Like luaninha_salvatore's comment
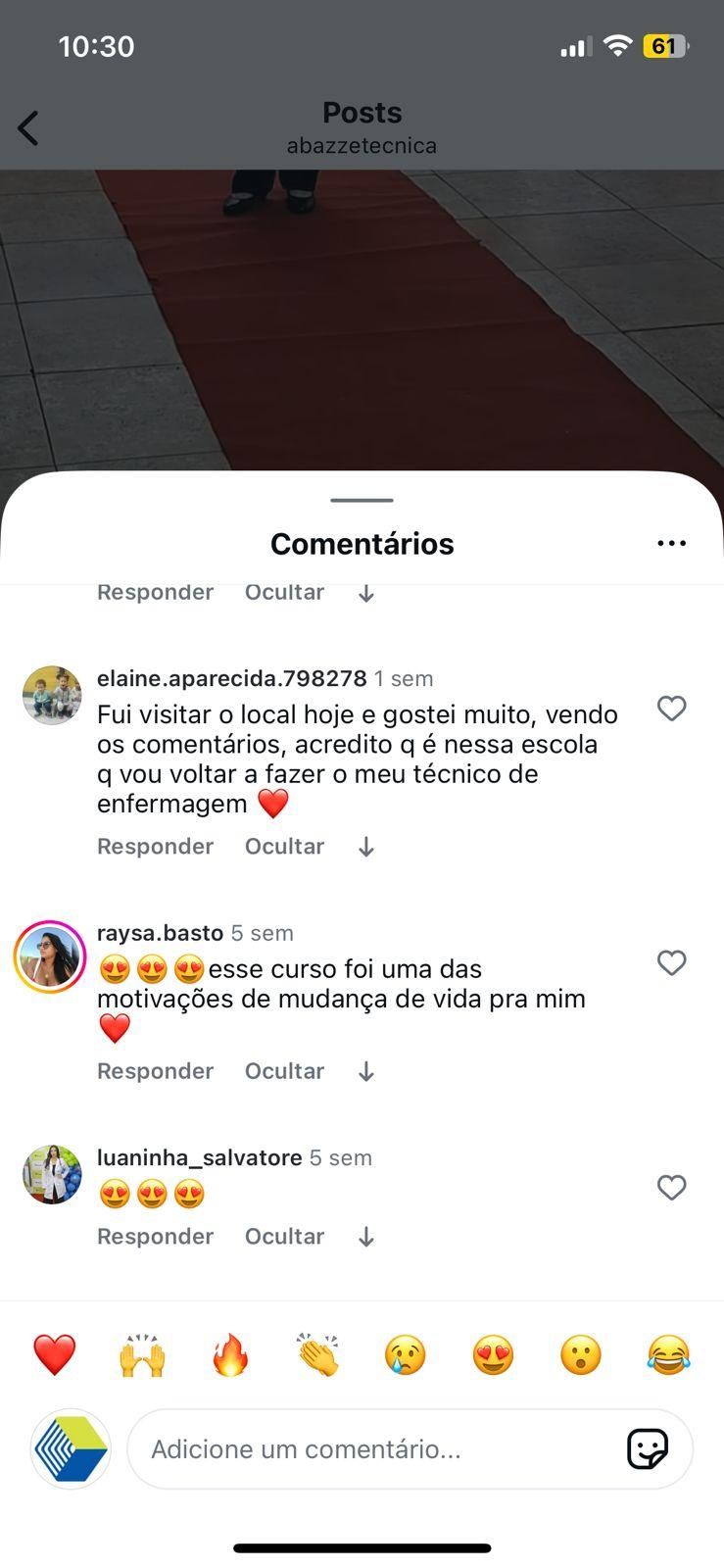This screenshot has width=724, height=1568. click(x=671, y=1187)
